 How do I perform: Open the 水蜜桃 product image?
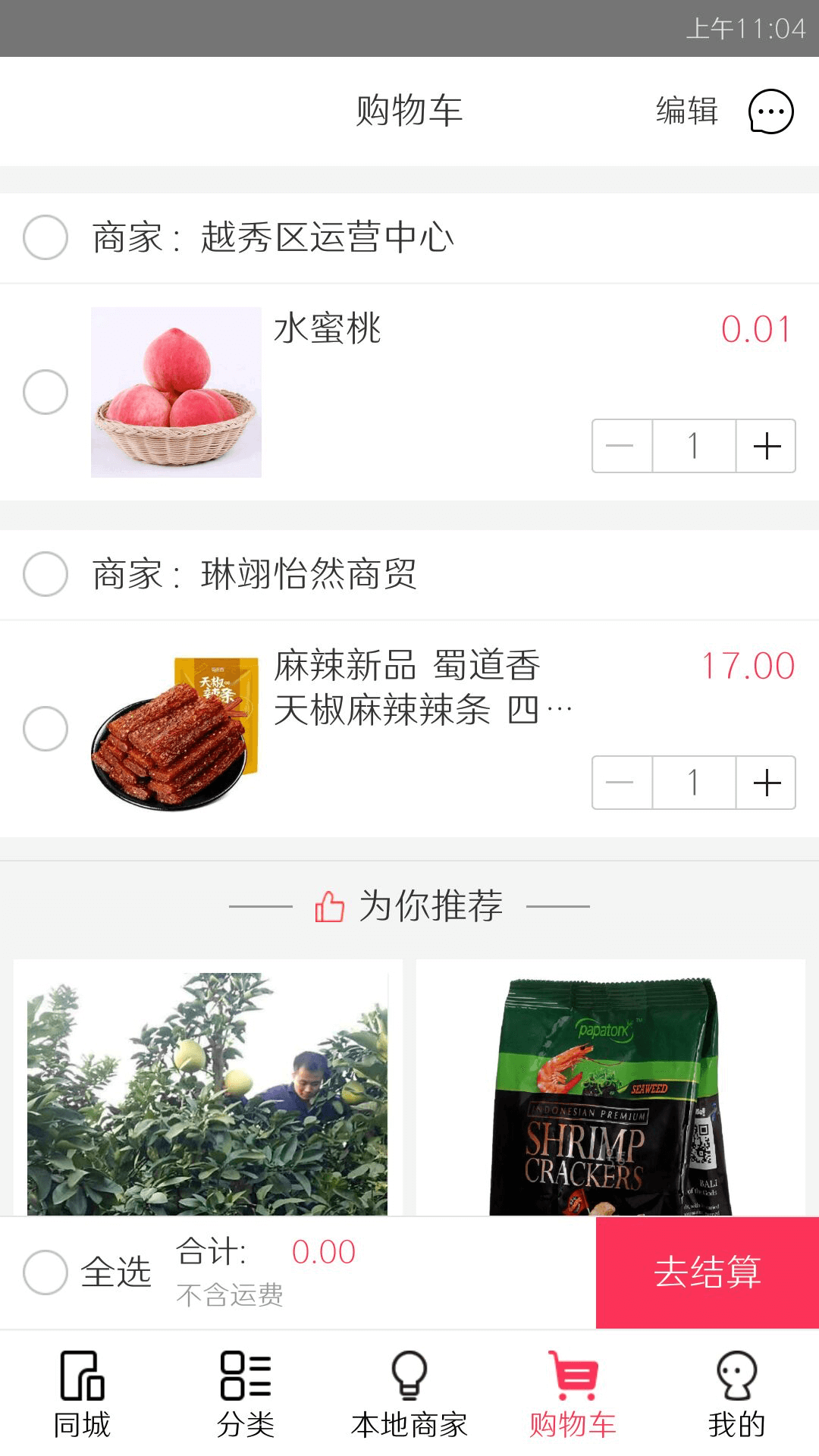point(176,392)
